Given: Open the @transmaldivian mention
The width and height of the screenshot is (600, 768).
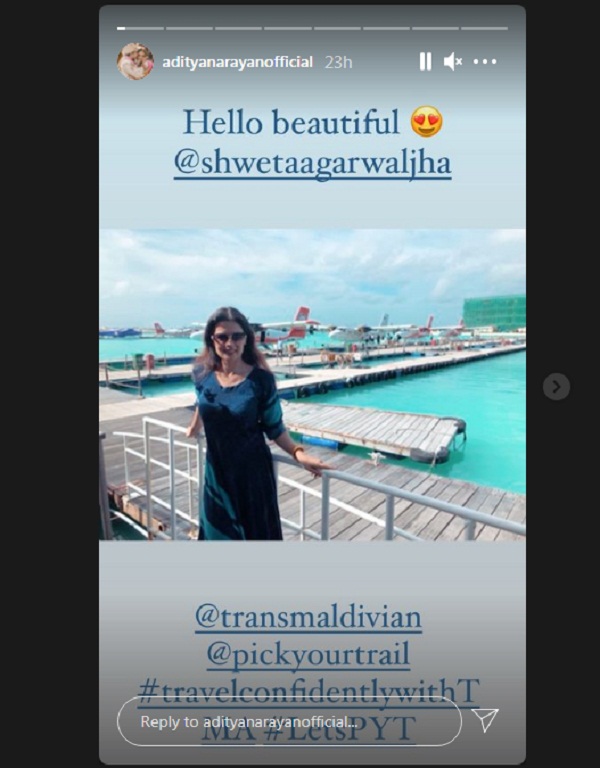Looking at the screenshot, I should (308, 618).
